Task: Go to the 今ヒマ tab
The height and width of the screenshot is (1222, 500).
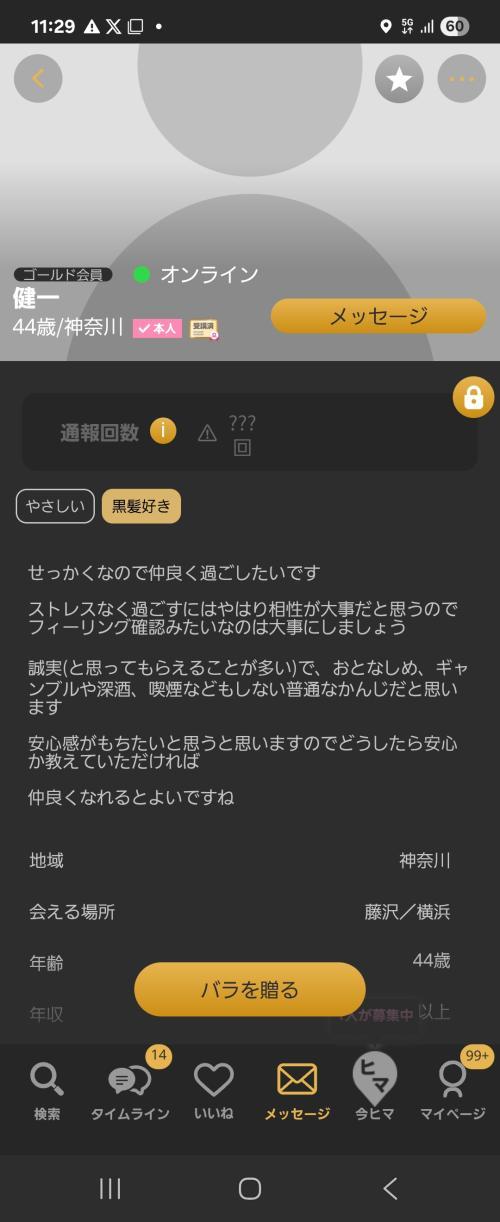Action: [375, 1088]
